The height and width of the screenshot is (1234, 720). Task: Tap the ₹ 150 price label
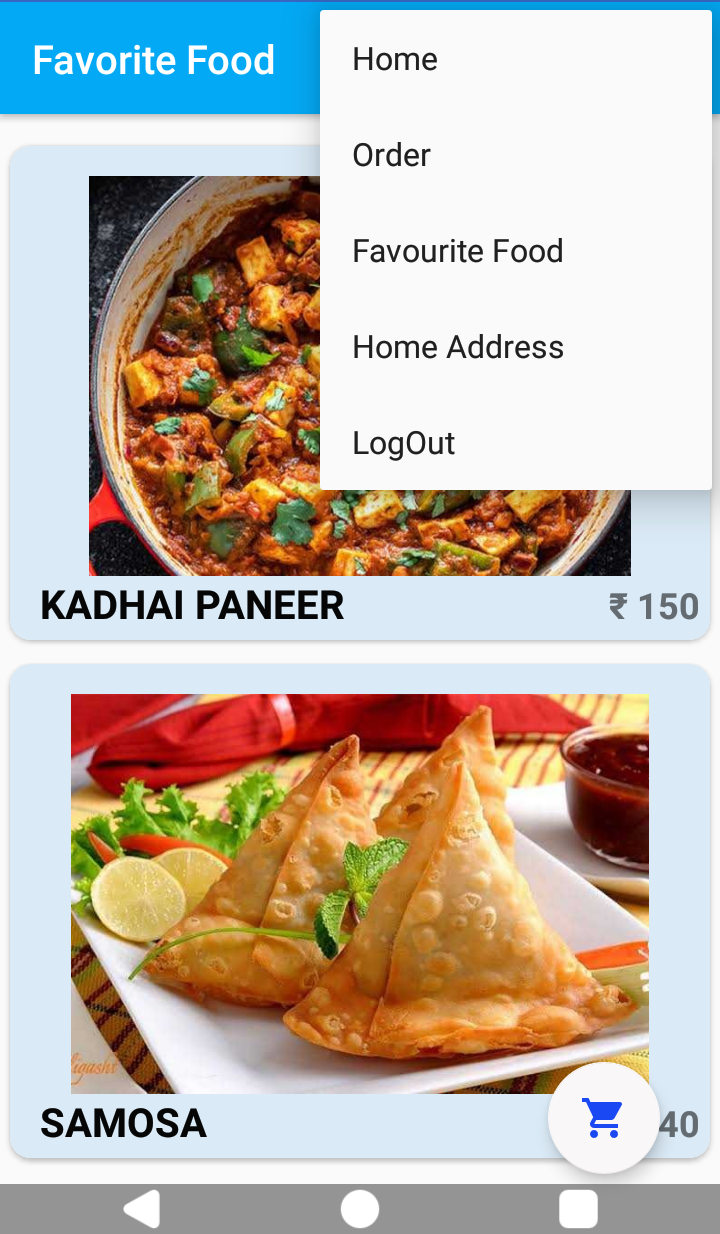[655, 606]
